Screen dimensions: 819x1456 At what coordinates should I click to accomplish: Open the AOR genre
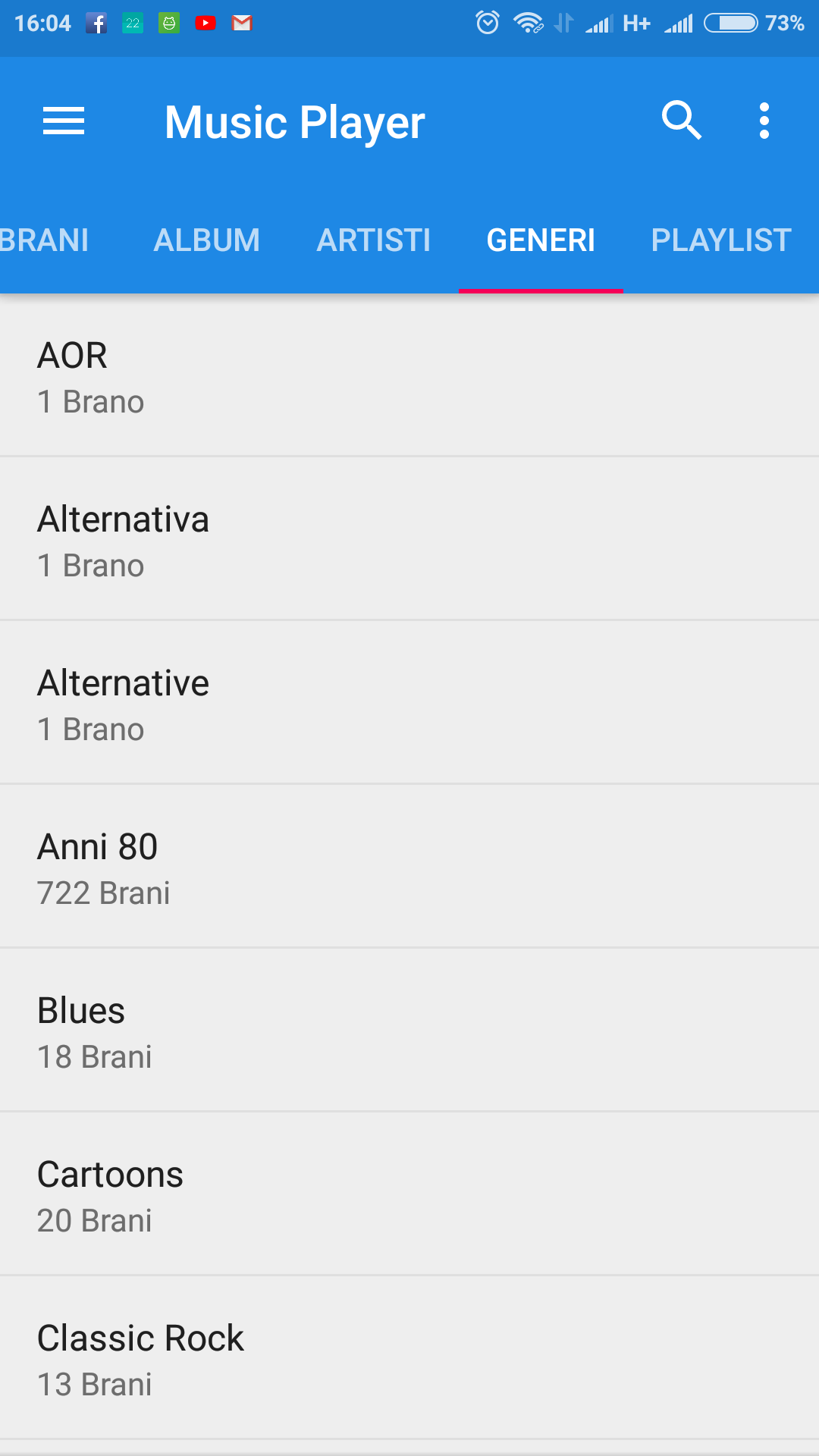(x=409, y=375)
